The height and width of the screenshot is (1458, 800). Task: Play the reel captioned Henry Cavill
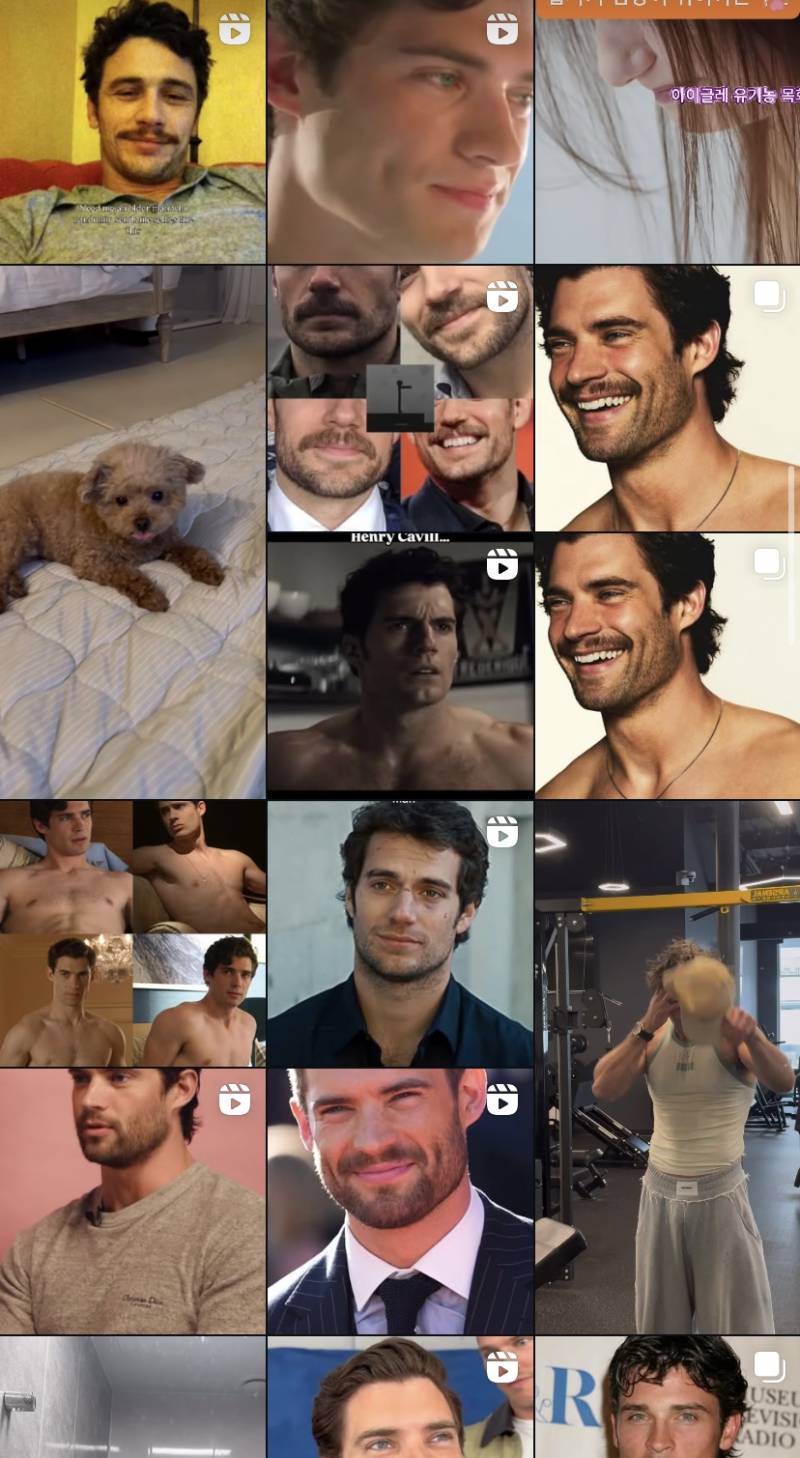[x=400, y=666]
